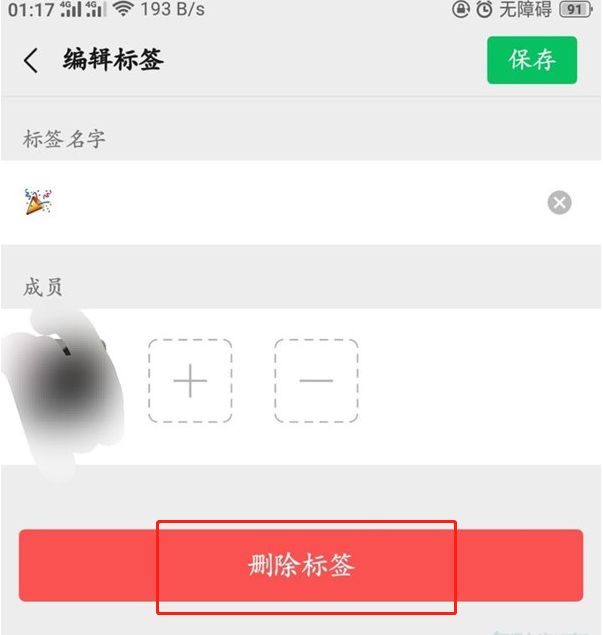Clear the tag name field
603x635 pixels.
coord(560,203)
